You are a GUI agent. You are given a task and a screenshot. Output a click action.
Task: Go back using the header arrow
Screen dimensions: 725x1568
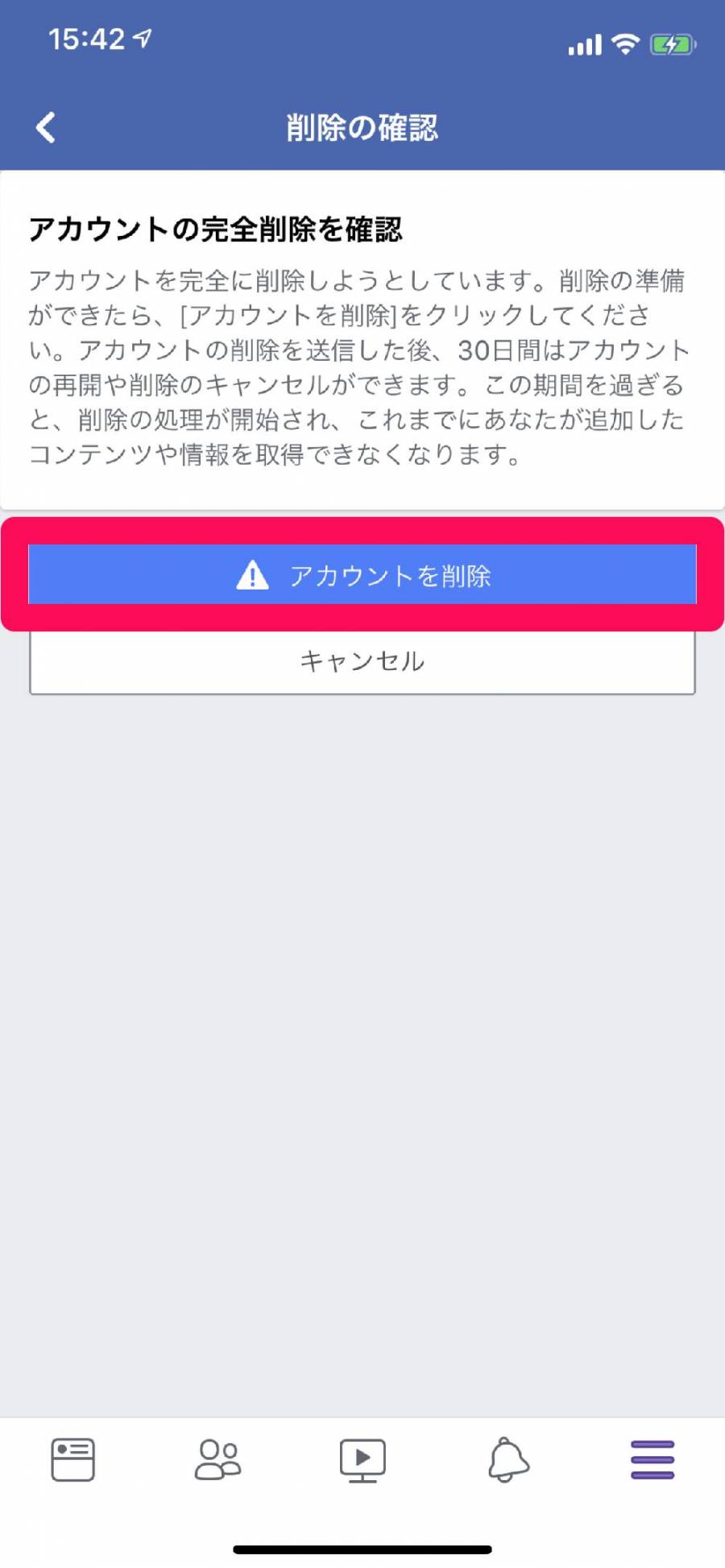(46, 127)
